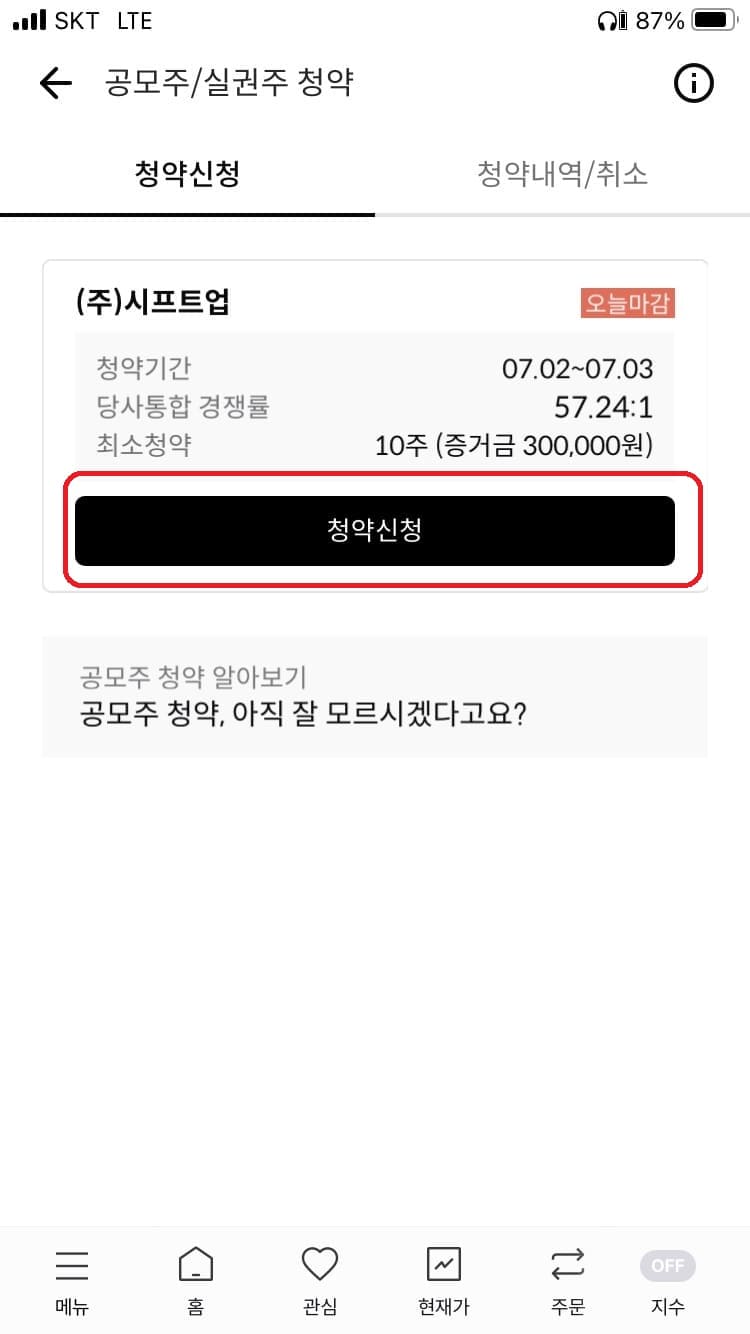Screen dimensions: 750x1334
Task: Switch to the 청약내역/취소 tab
Action: pyautogui.click(x=563, y=173)
